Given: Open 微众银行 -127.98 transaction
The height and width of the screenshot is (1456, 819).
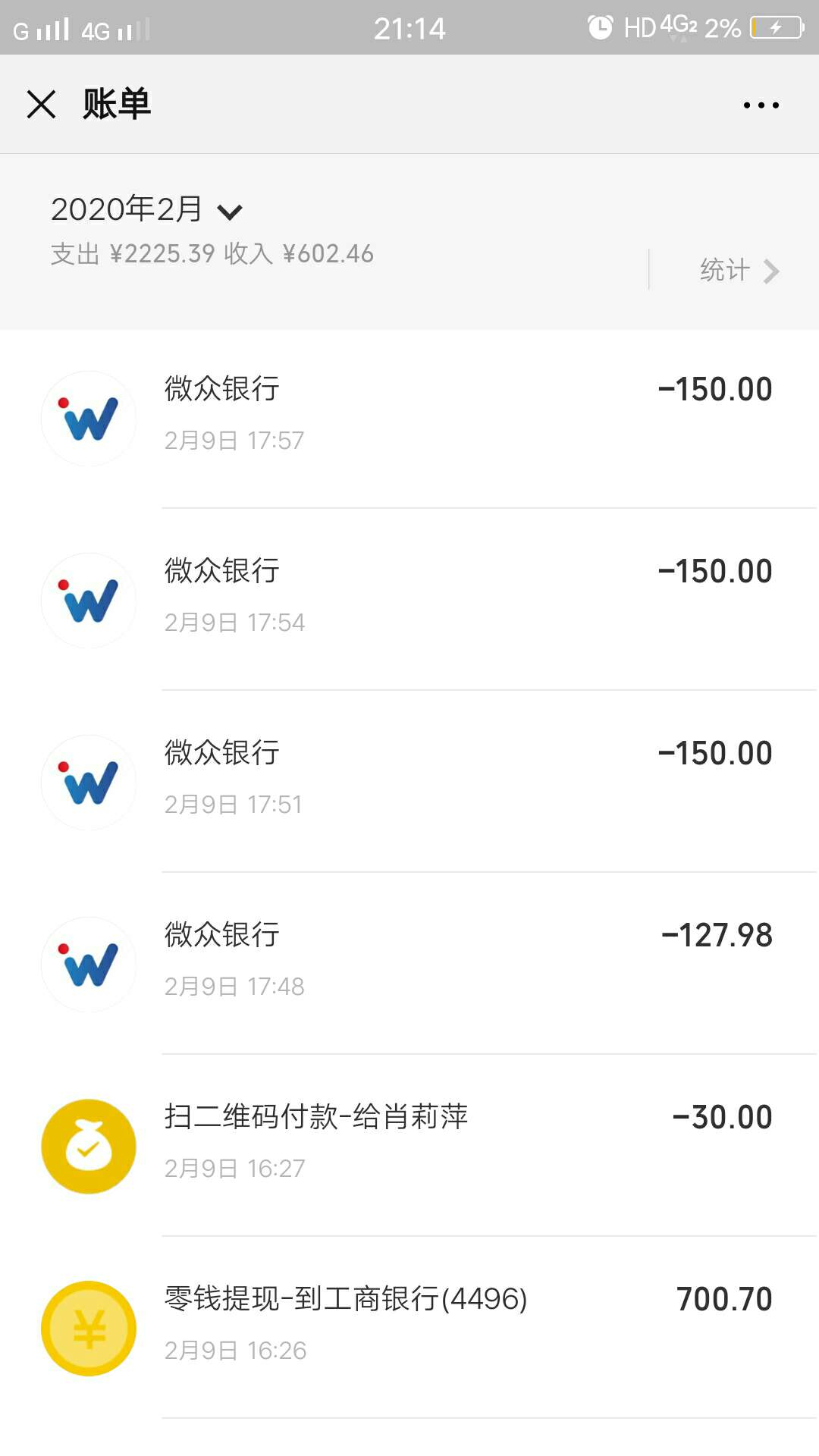Looking at the screenshot, I should click(409, 964).
